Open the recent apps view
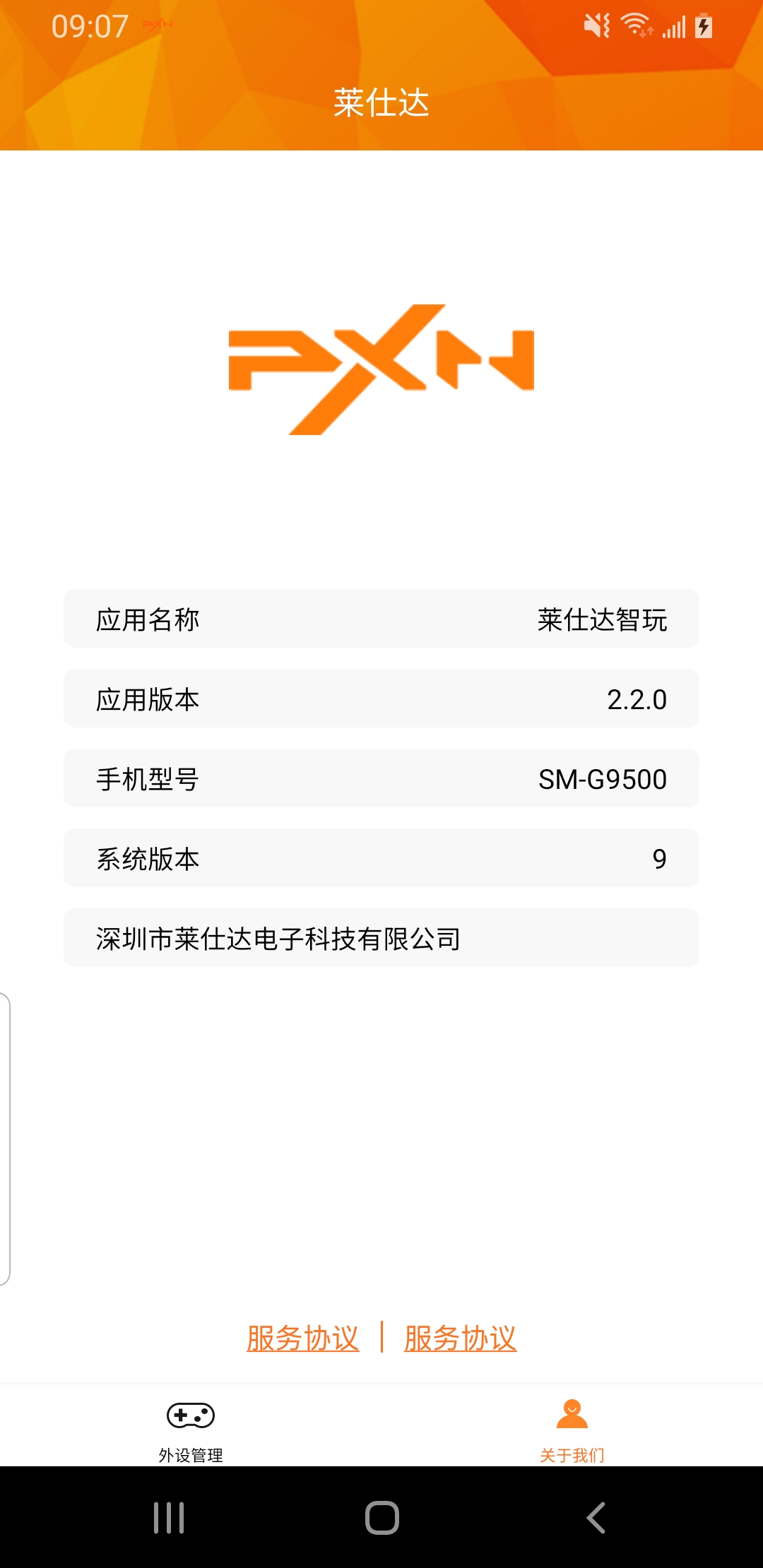This screenshot has width=763, height=1568. [x=169, y=1518]
